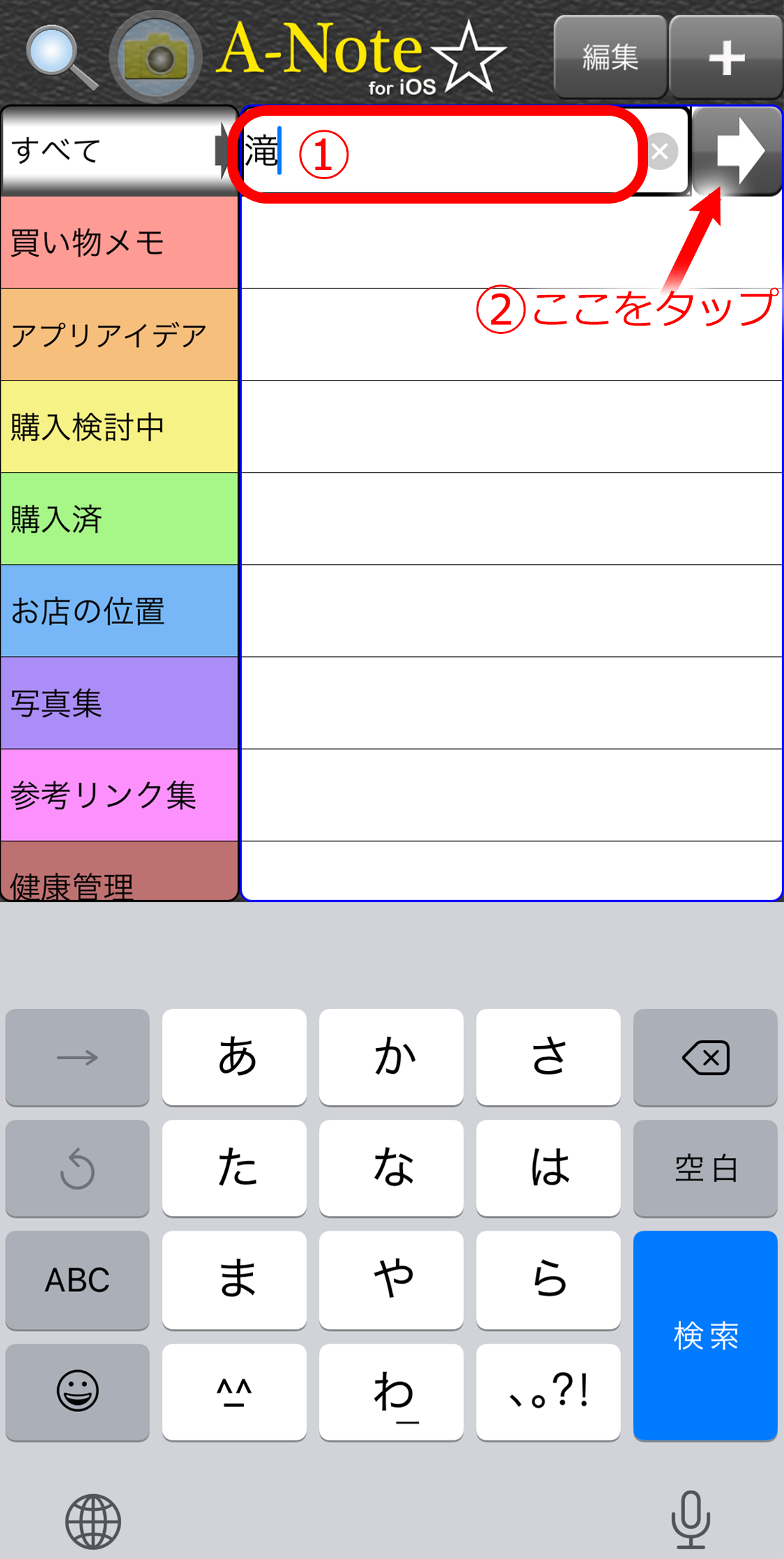Tap the right arrow search button
The image size is (784, 1559).
tap(737, 151)
